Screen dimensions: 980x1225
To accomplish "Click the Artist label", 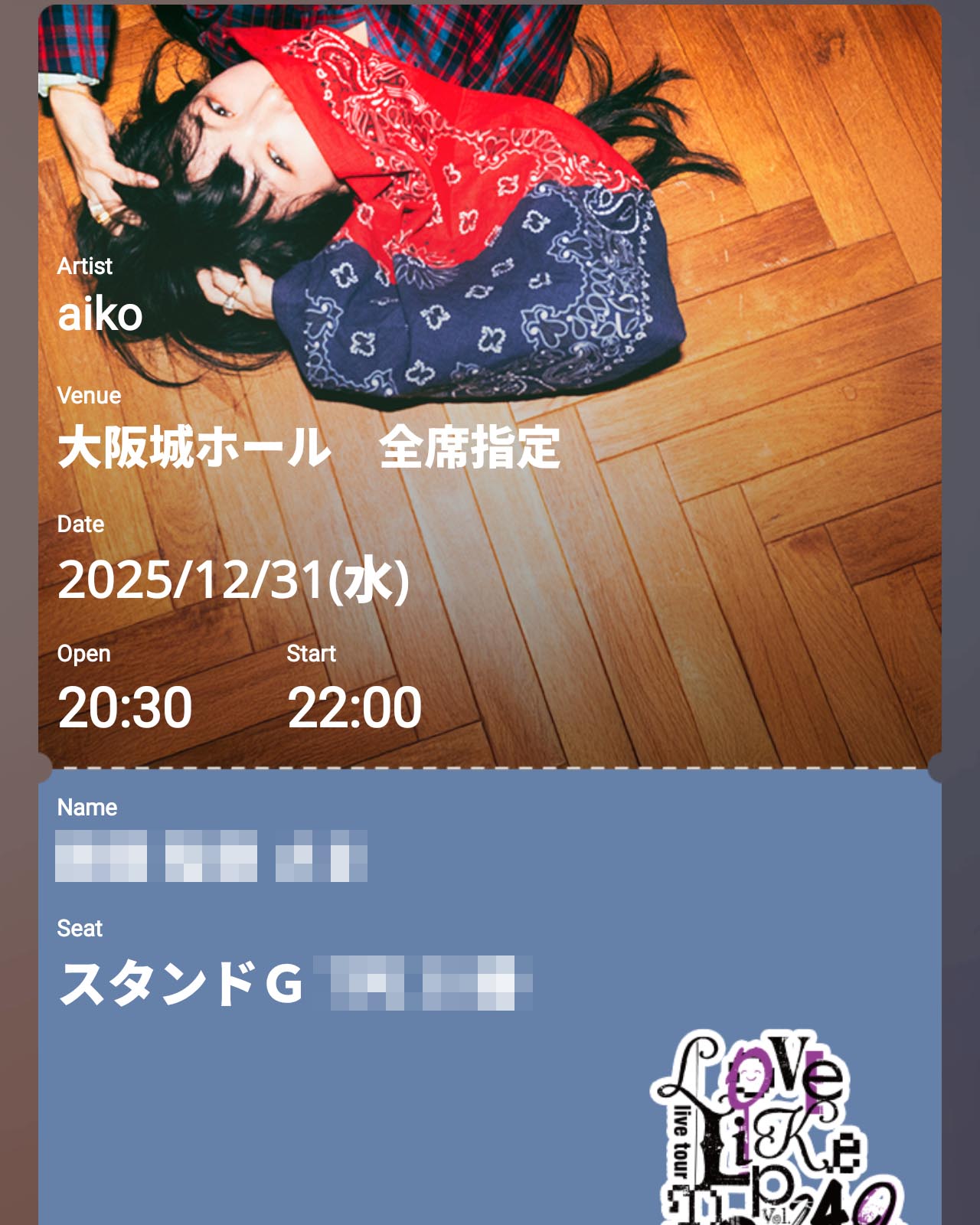I will pos(86,266).
